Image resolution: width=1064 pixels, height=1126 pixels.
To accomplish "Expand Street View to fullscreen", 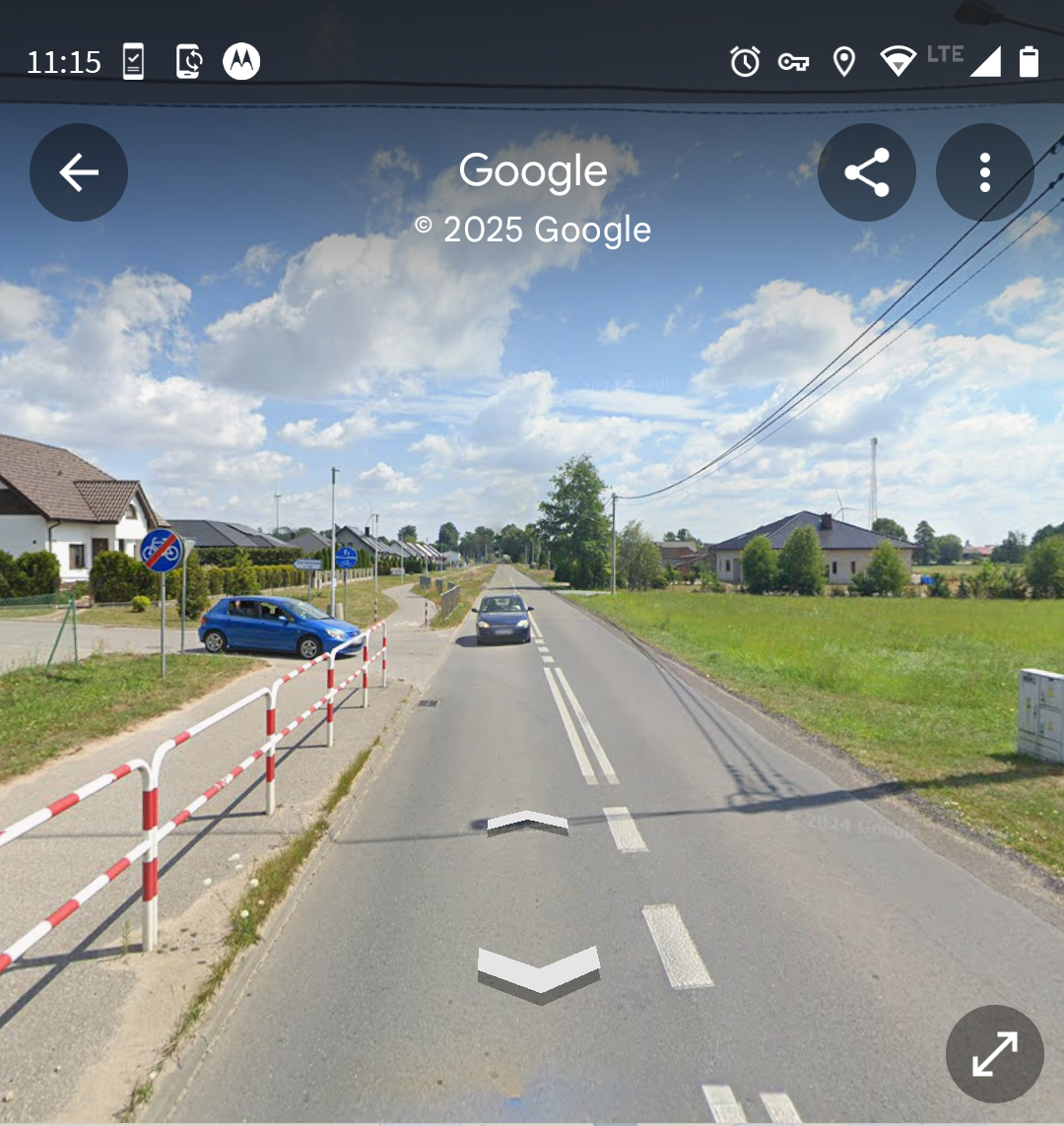I will tap(994, 1053).
